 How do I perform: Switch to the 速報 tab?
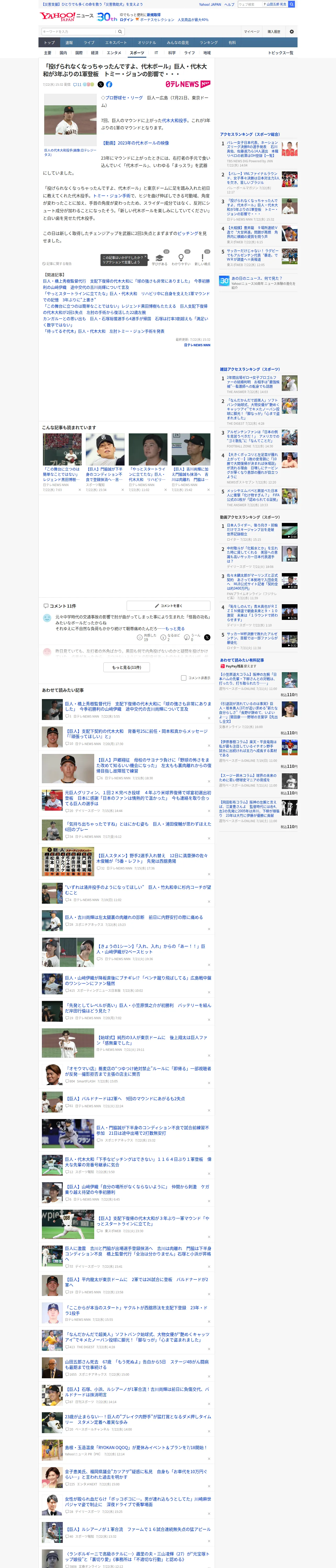point(69,43)
